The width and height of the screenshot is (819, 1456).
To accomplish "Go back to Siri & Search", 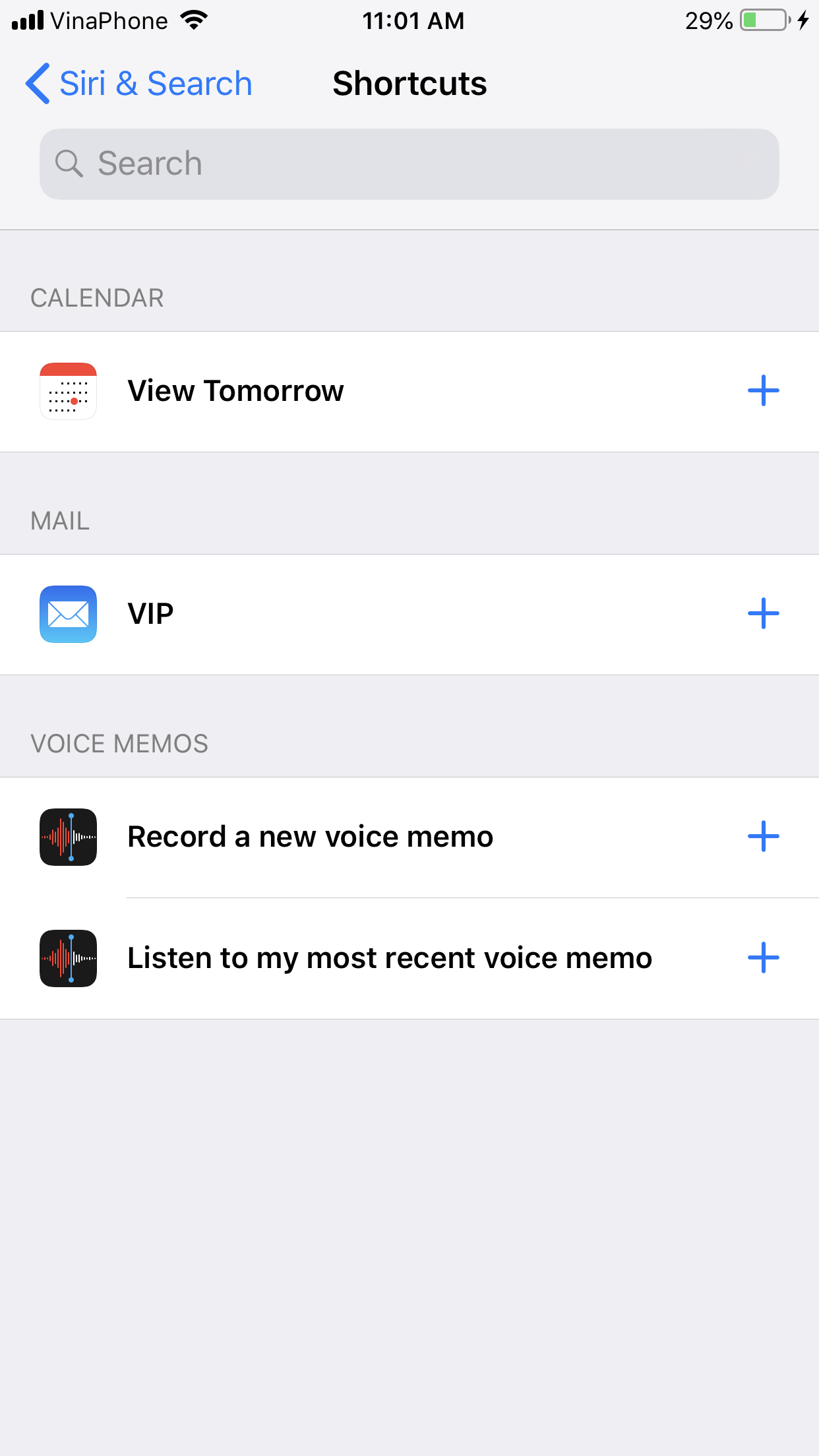I will tap(139, 84).
